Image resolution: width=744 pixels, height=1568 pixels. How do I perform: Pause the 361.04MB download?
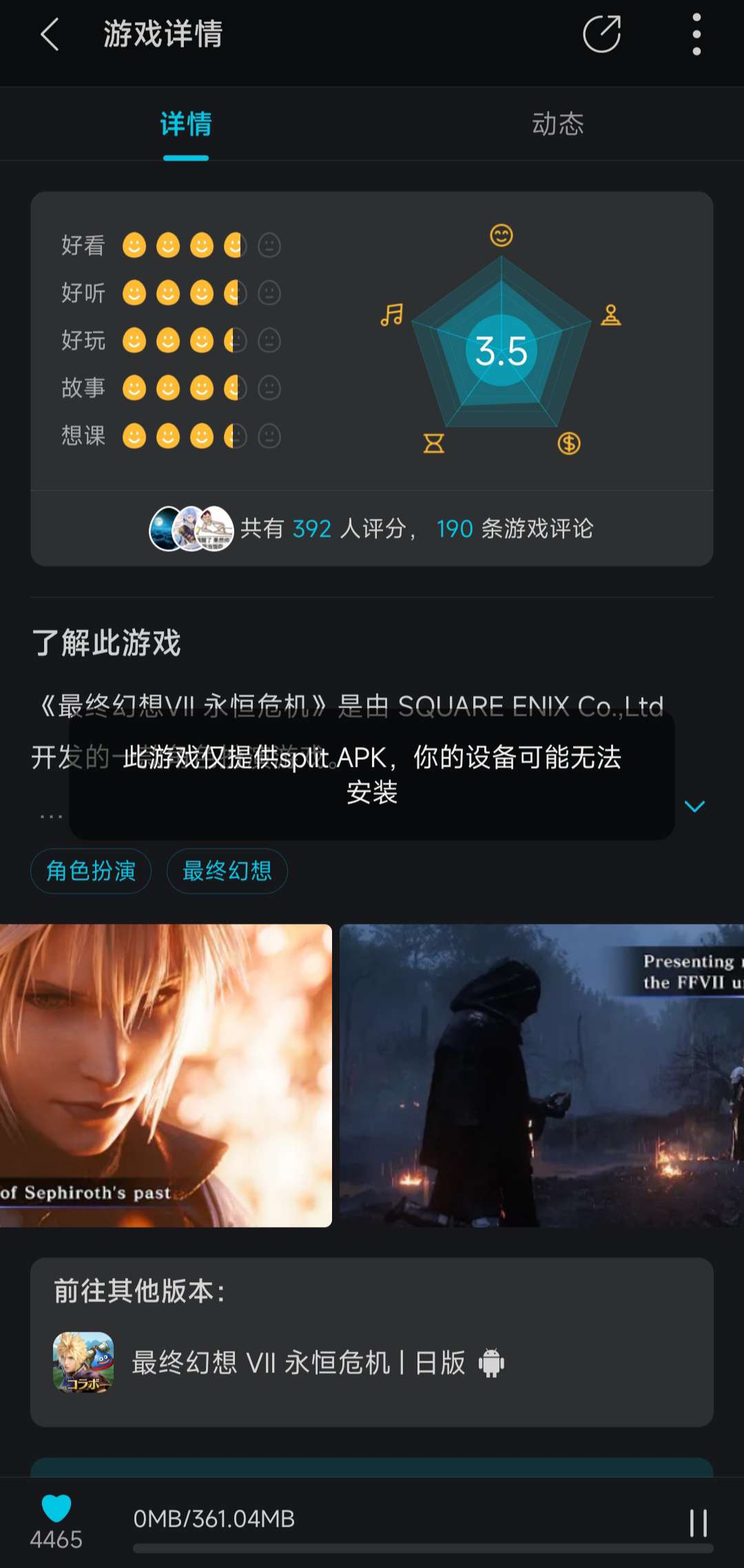(698, 1523)
